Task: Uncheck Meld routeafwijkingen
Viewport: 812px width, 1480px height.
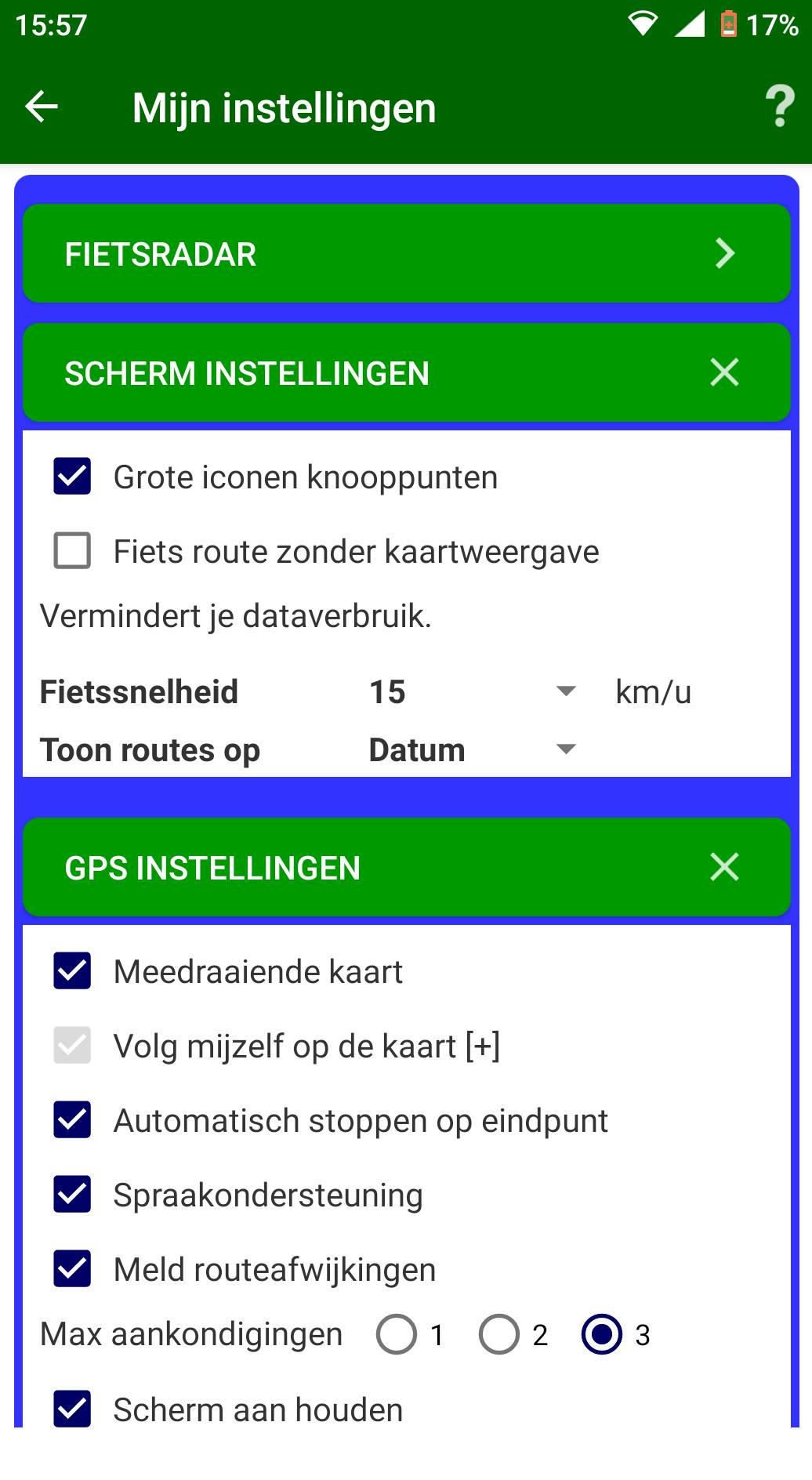Action: [72, 1269]
